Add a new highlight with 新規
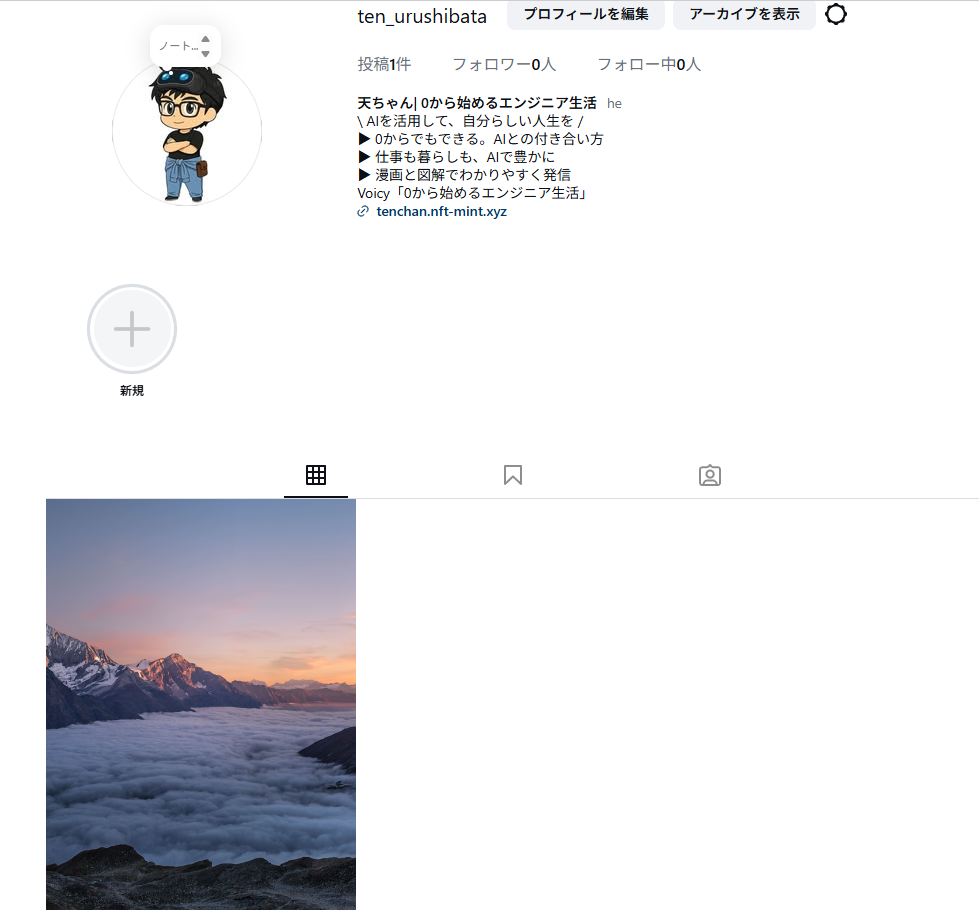Screen dimensions: 979x910 (x=132, y=329)
